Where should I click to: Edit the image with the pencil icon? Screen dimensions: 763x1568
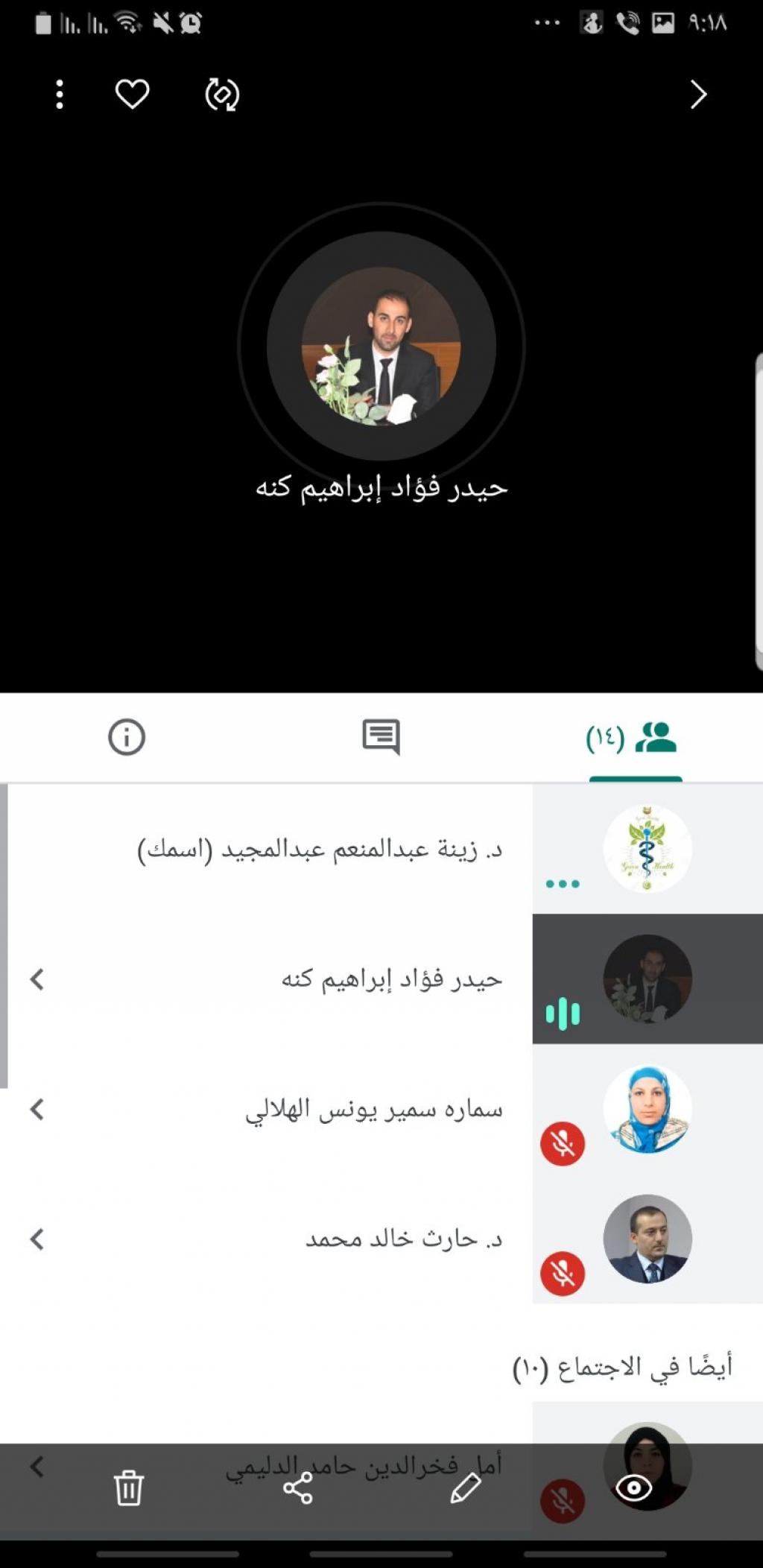click(x=466, y=1488)
